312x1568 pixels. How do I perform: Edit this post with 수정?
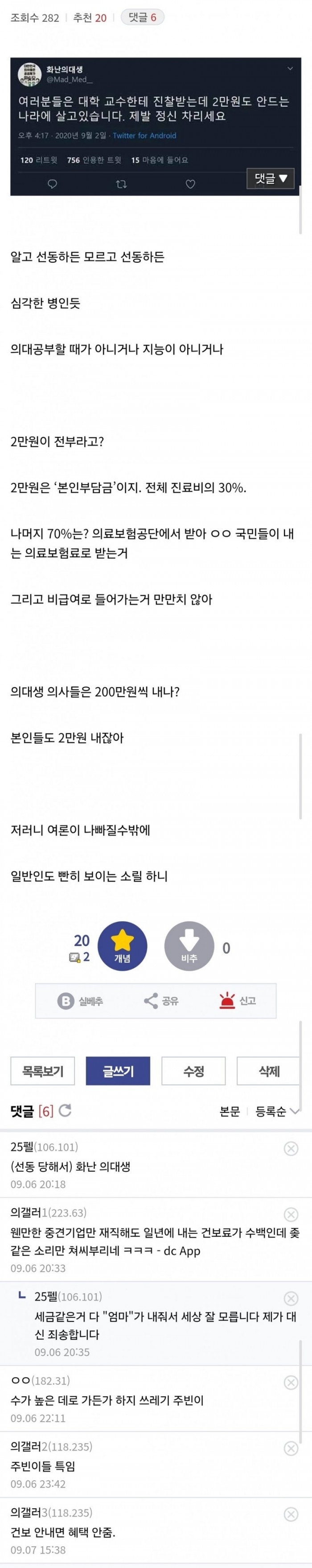(193, 1071)
